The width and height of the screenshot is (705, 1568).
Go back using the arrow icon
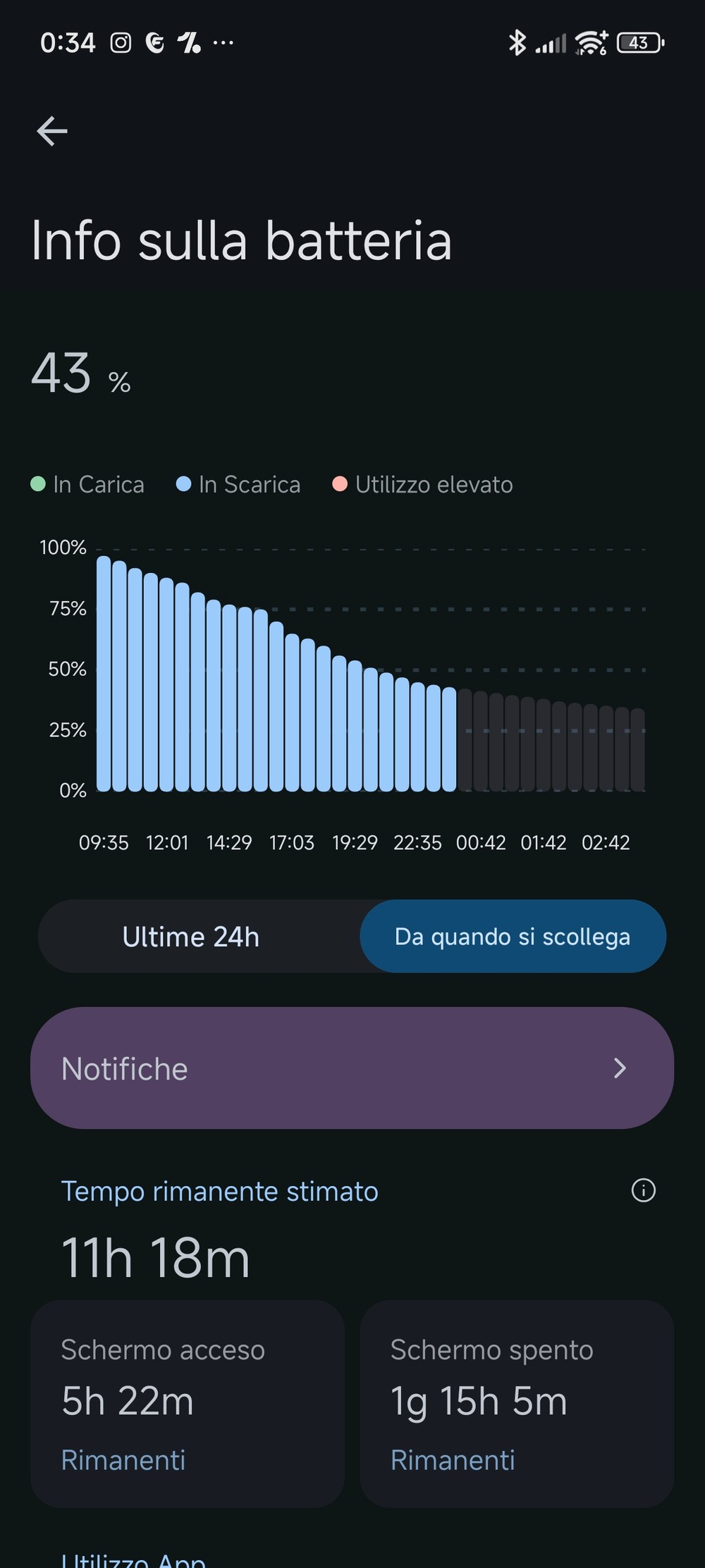pos(52,131)
